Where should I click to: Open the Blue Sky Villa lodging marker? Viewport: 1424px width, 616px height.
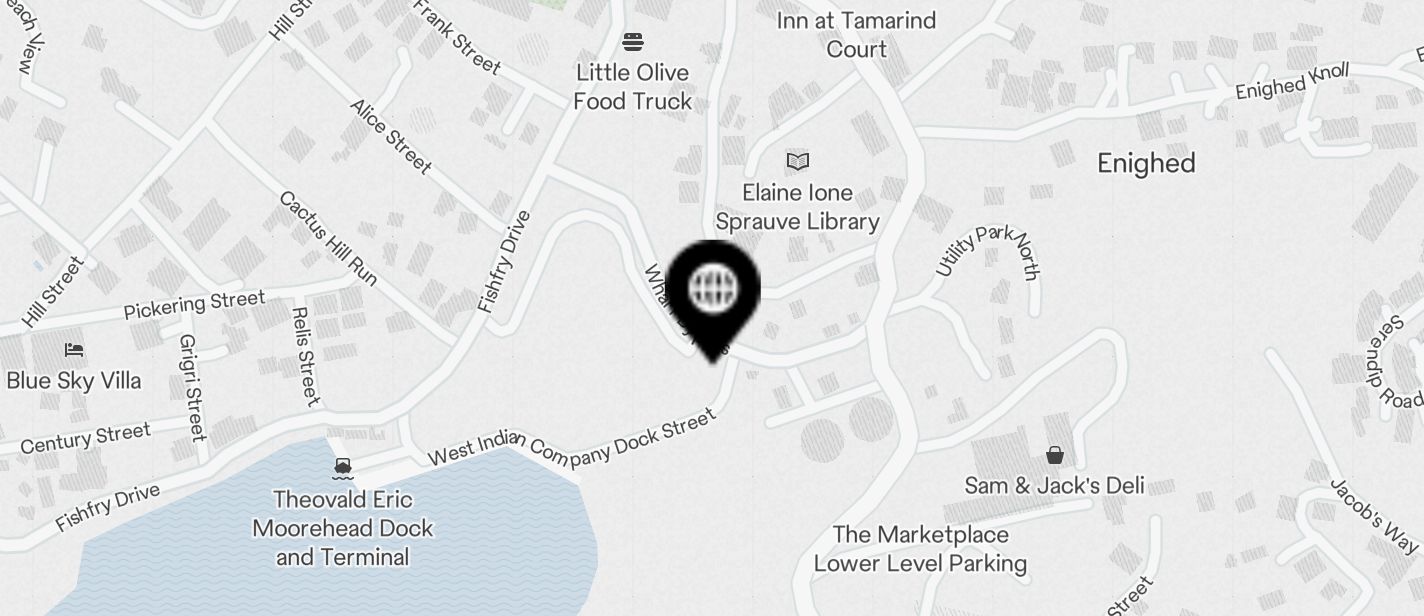pos(73,350)
